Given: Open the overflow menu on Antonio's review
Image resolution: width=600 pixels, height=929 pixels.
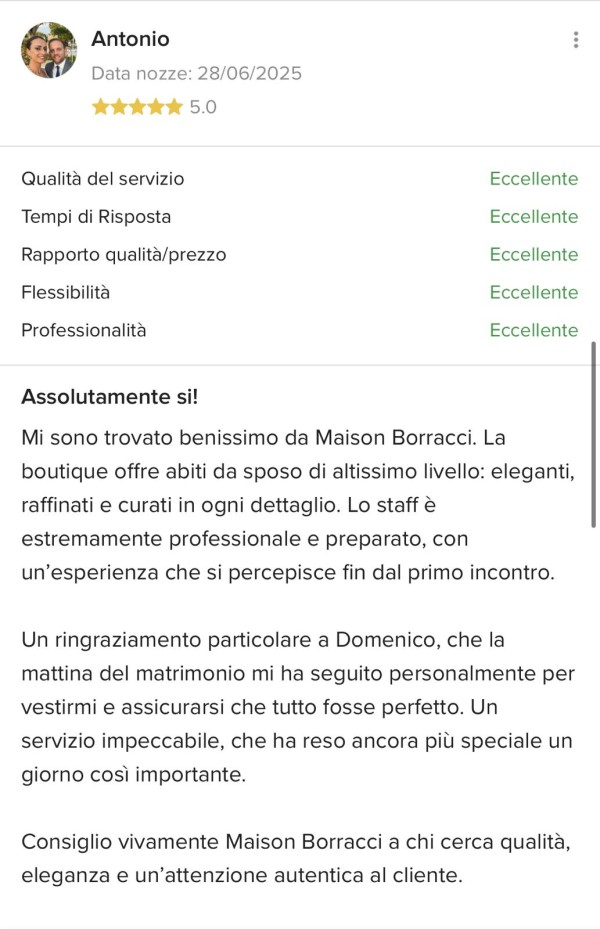Looking at the screenshot, I should pos(575,40).
